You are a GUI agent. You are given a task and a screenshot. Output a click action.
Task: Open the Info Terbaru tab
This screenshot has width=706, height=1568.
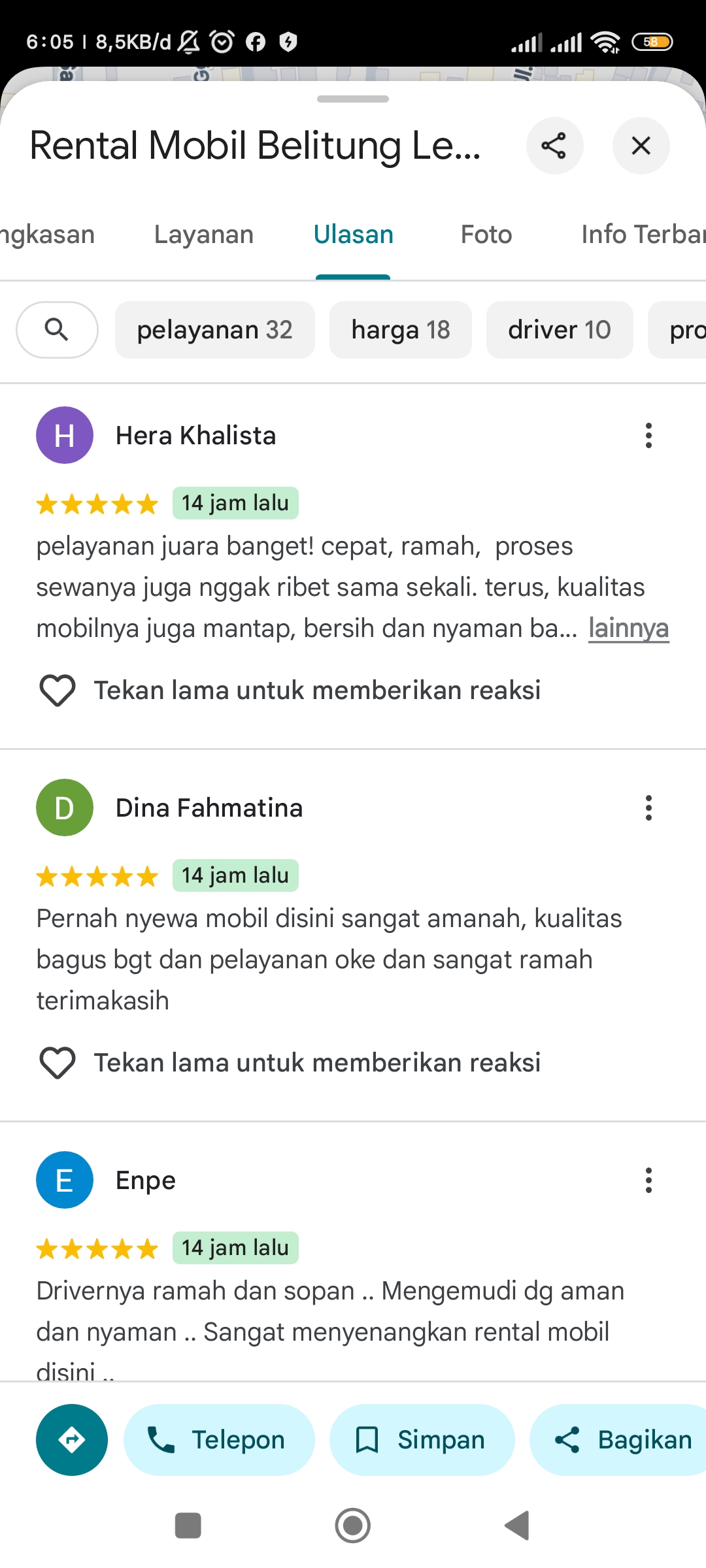pos(641,235)
